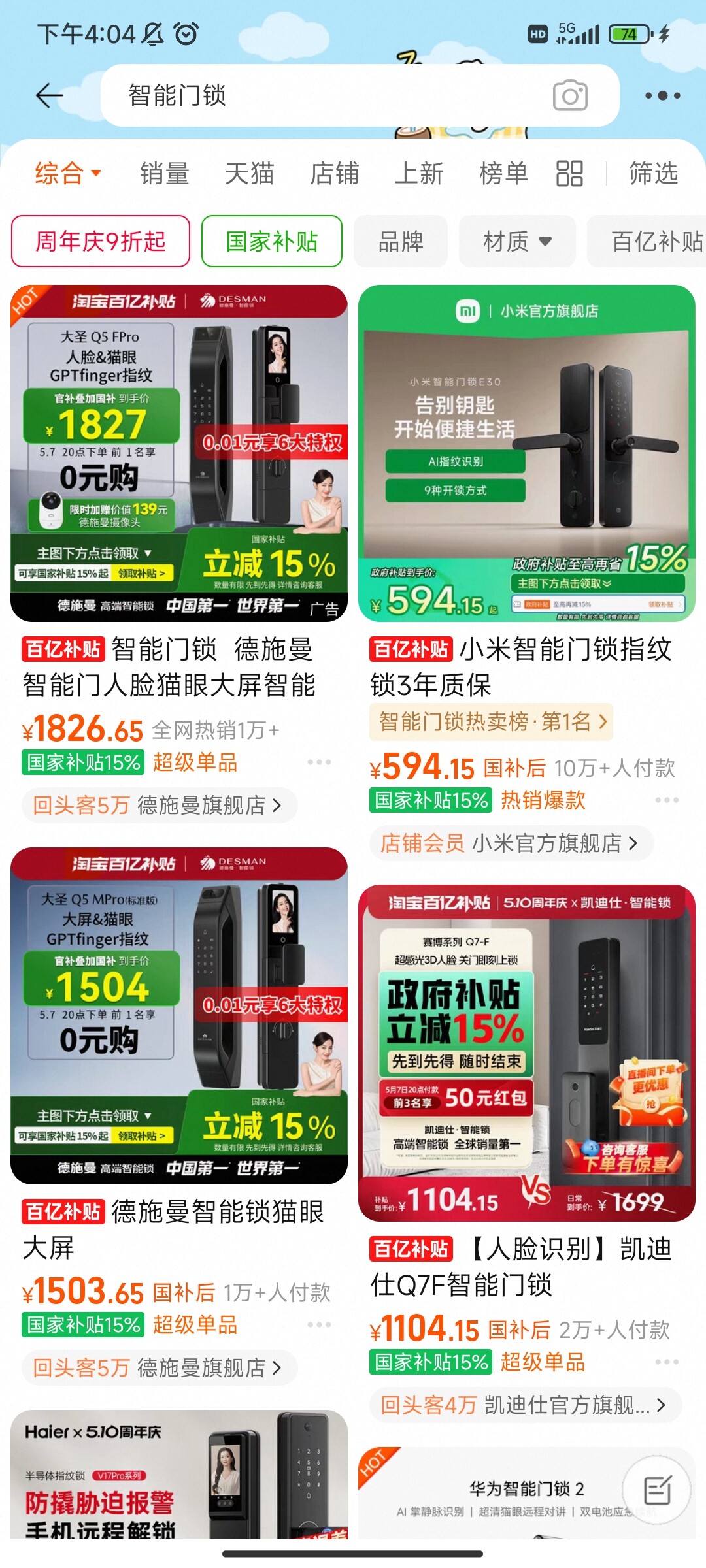706x1568 pixels.
Task: Open the three-dot overflow menu
Action: tap(662, 96)
